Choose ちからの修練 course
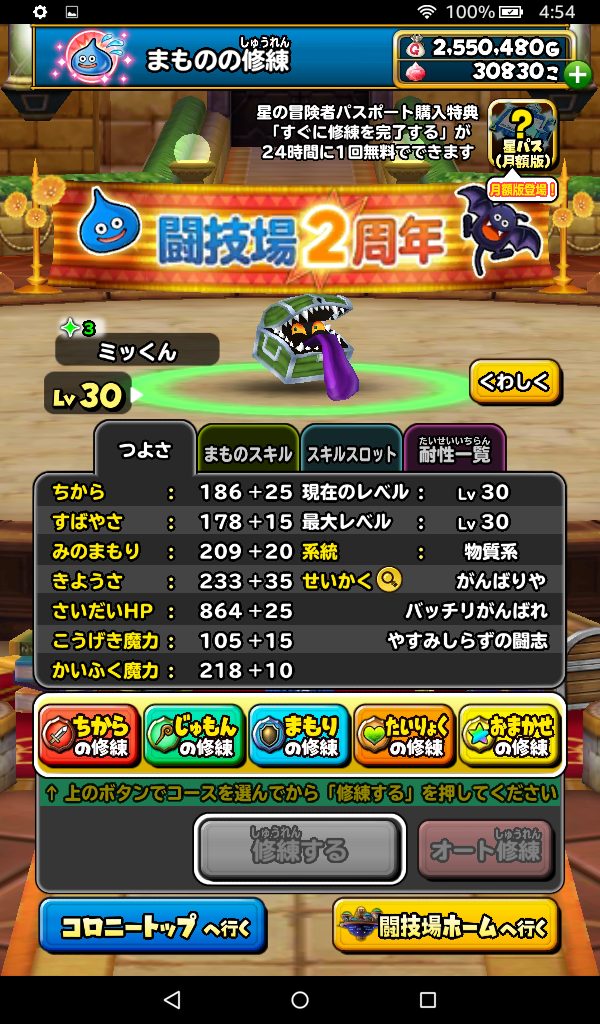 (x=88, y=736)
